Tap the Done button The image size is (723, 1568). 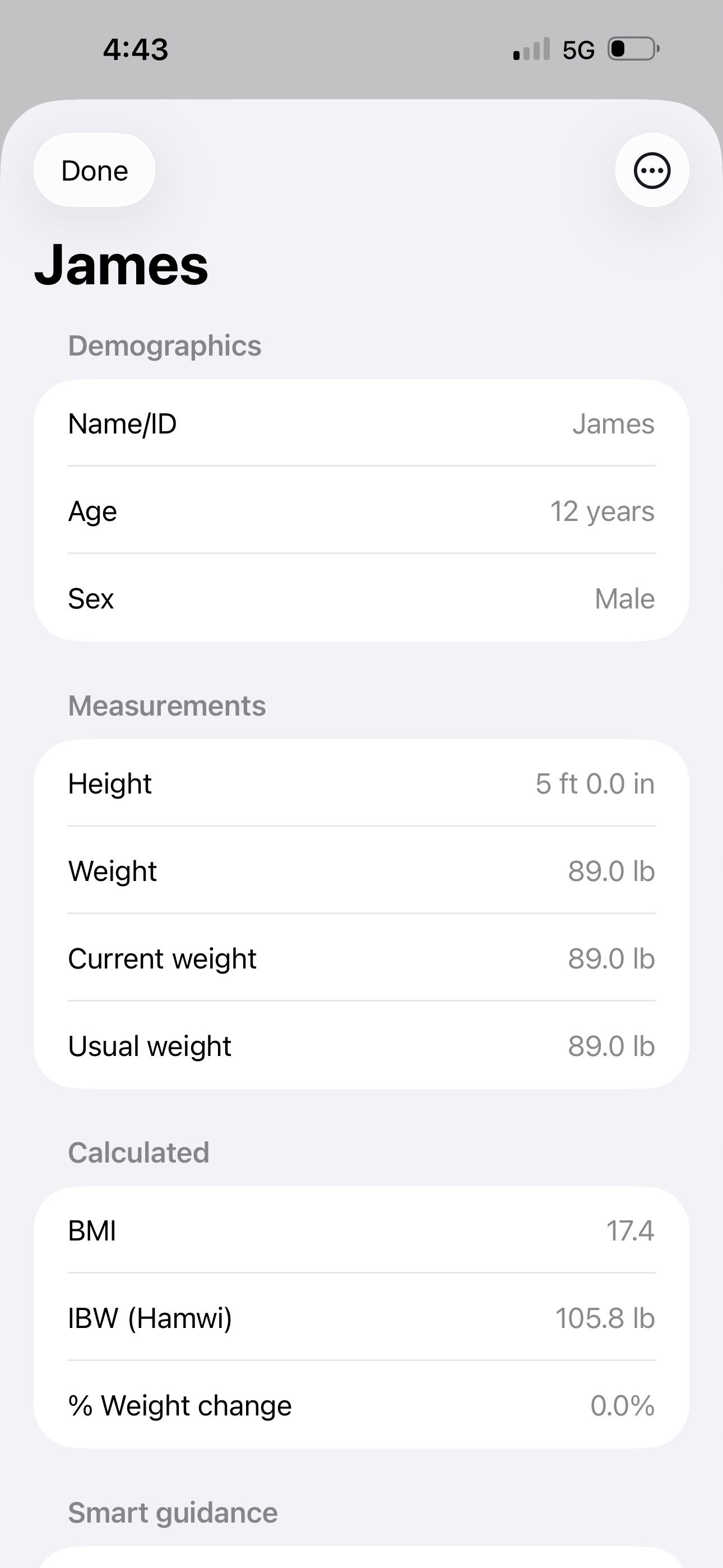tap(93, 170)
